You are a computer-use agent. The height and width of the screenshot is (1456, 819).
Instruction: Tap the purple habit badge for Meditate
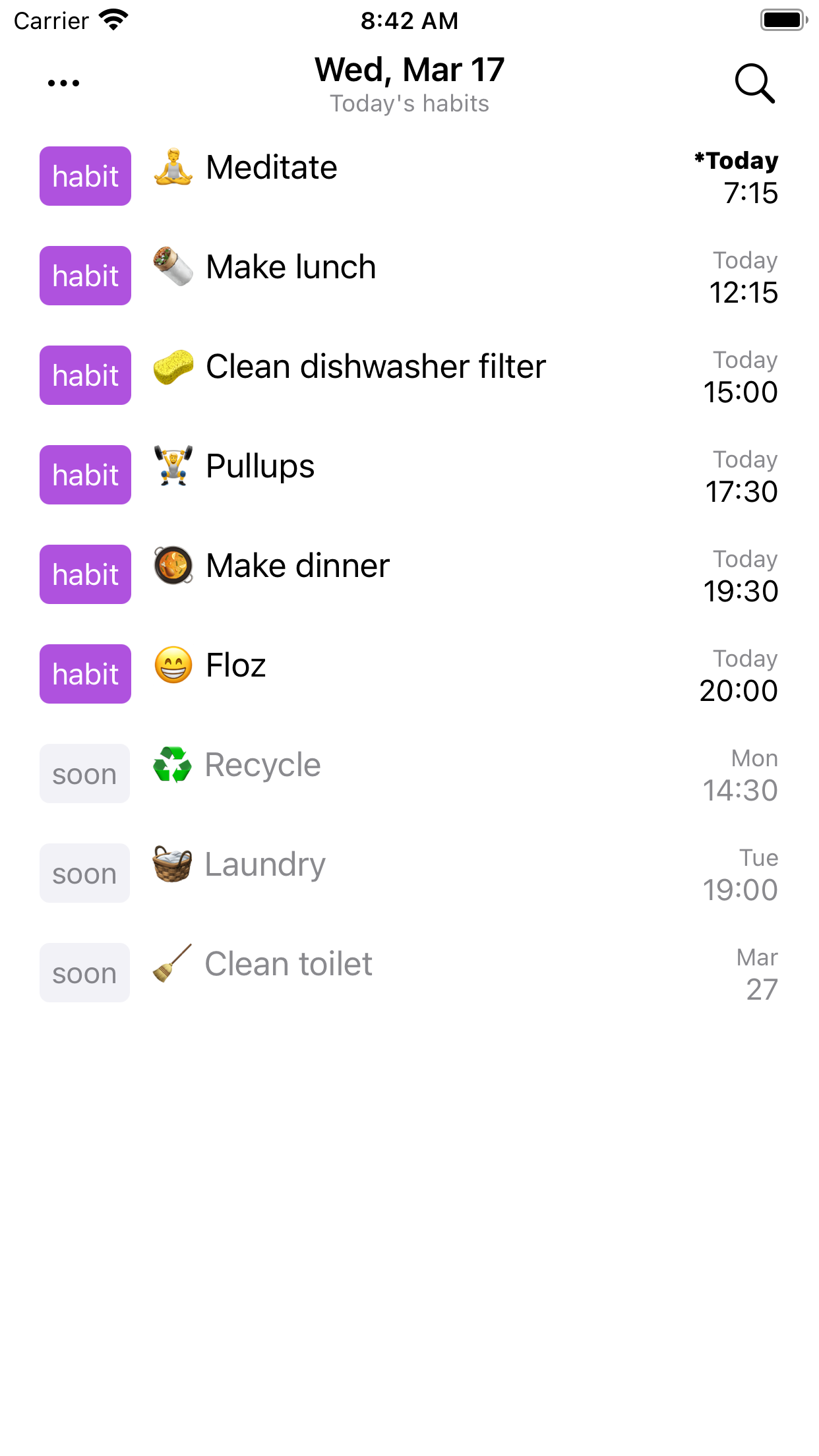(x=84, y=176)
